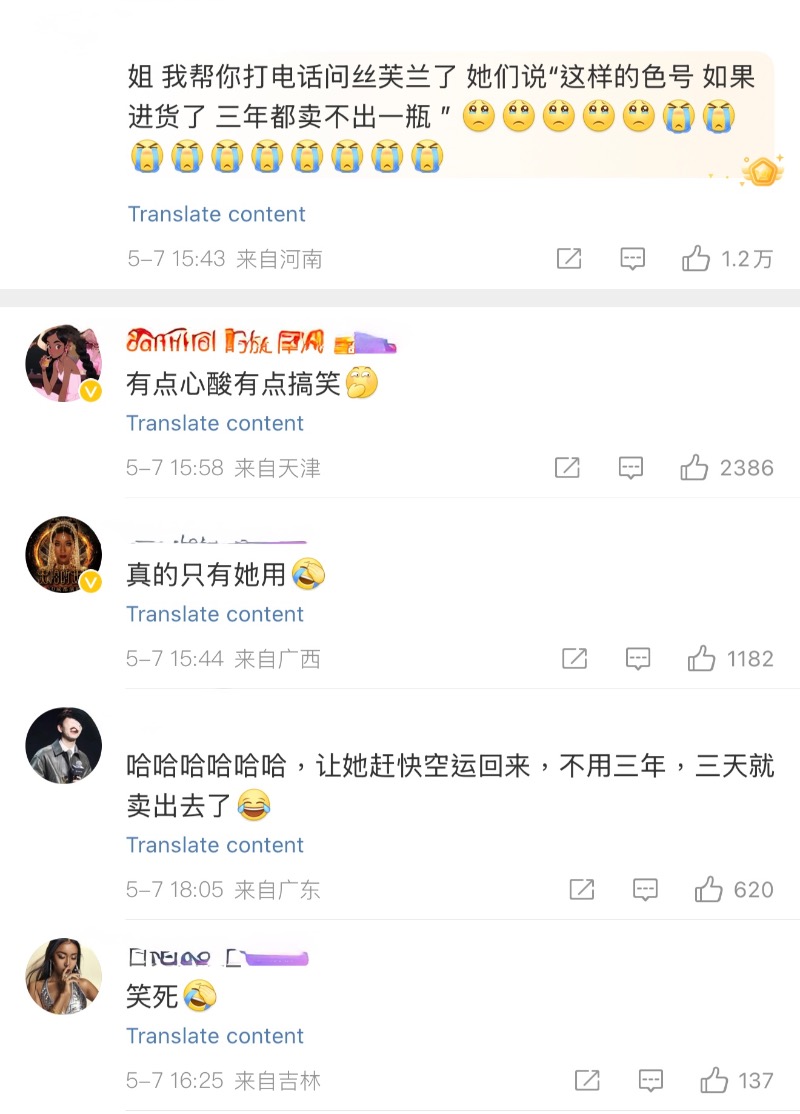Reply to the comment from 广西
Viewport: 800px width, 1114px height.
(x=638, y=658)
